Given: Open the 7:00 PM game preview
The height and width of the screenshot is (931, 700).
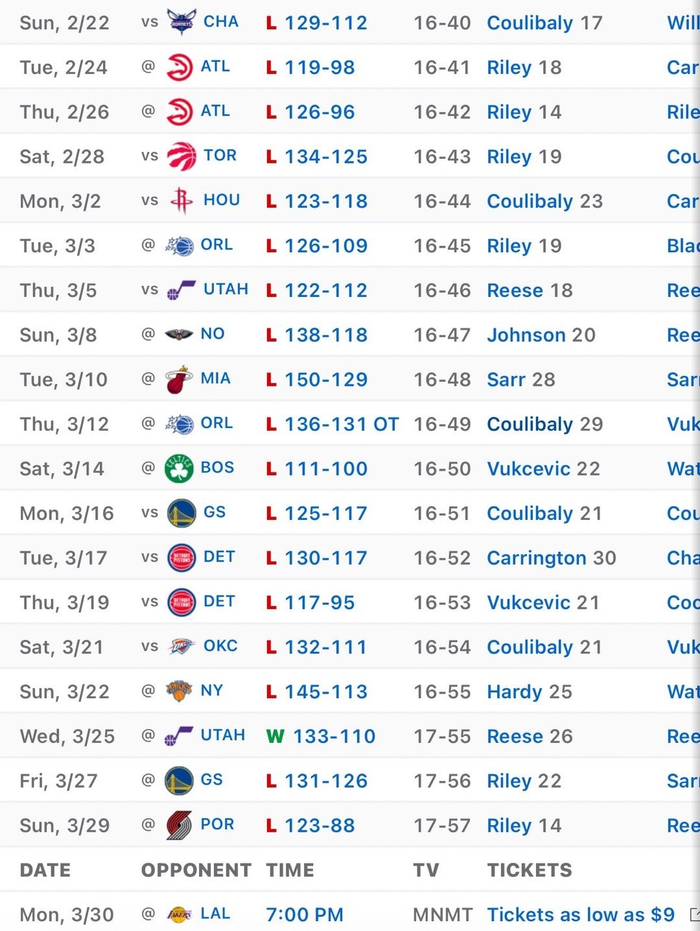Looking at the screenshot, I should (x=304, y=914).
